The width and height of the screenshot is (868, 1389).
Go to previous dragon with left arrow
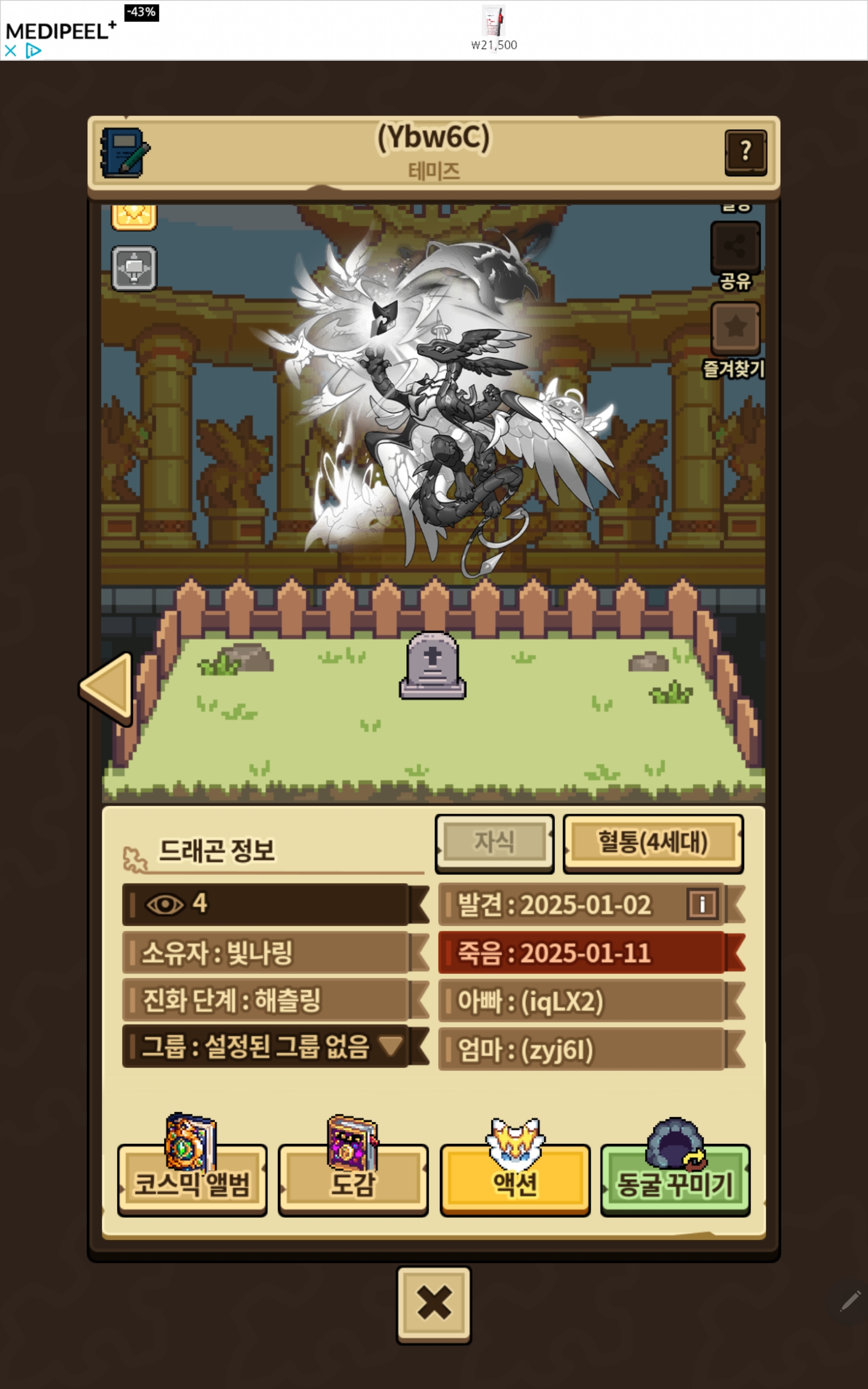coord(107,688)
